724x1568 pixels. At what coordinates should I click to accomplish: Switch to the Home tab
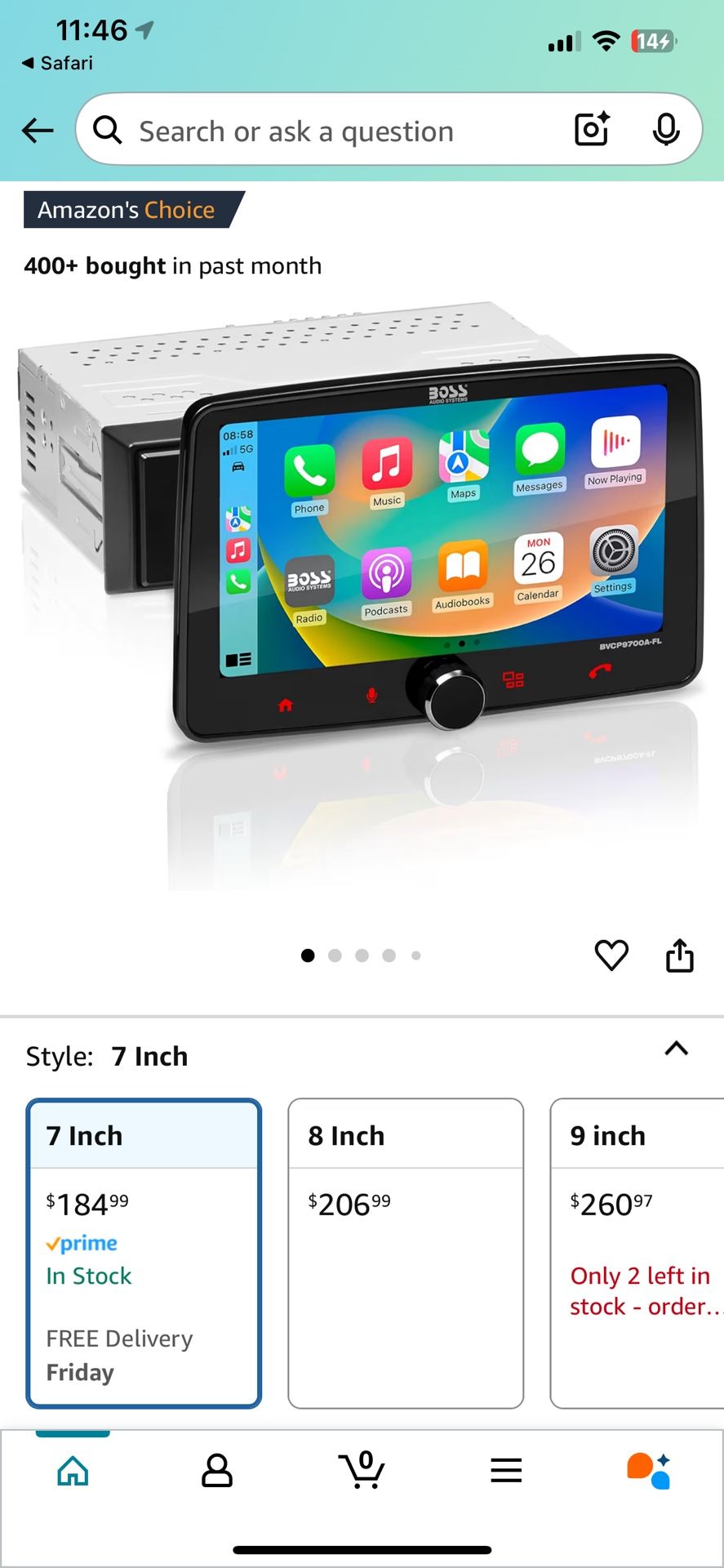point(73,1471)
